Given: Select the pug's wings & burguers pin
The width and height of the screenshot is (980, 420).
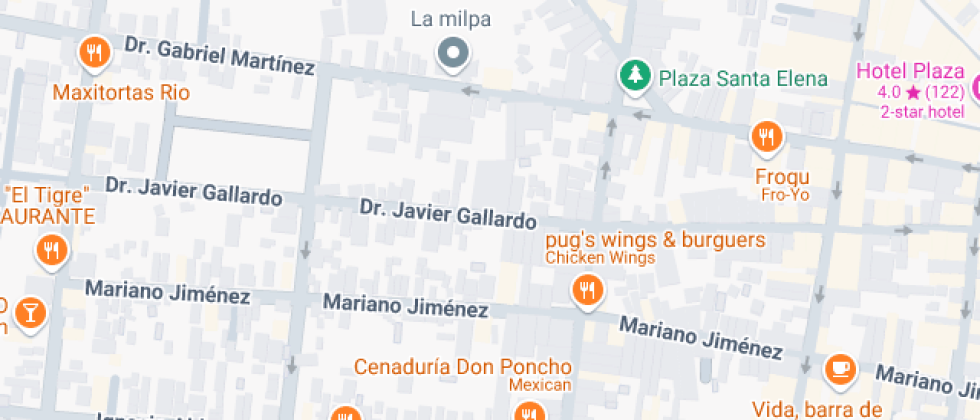Looking at the screenshot, I should 587,290.
